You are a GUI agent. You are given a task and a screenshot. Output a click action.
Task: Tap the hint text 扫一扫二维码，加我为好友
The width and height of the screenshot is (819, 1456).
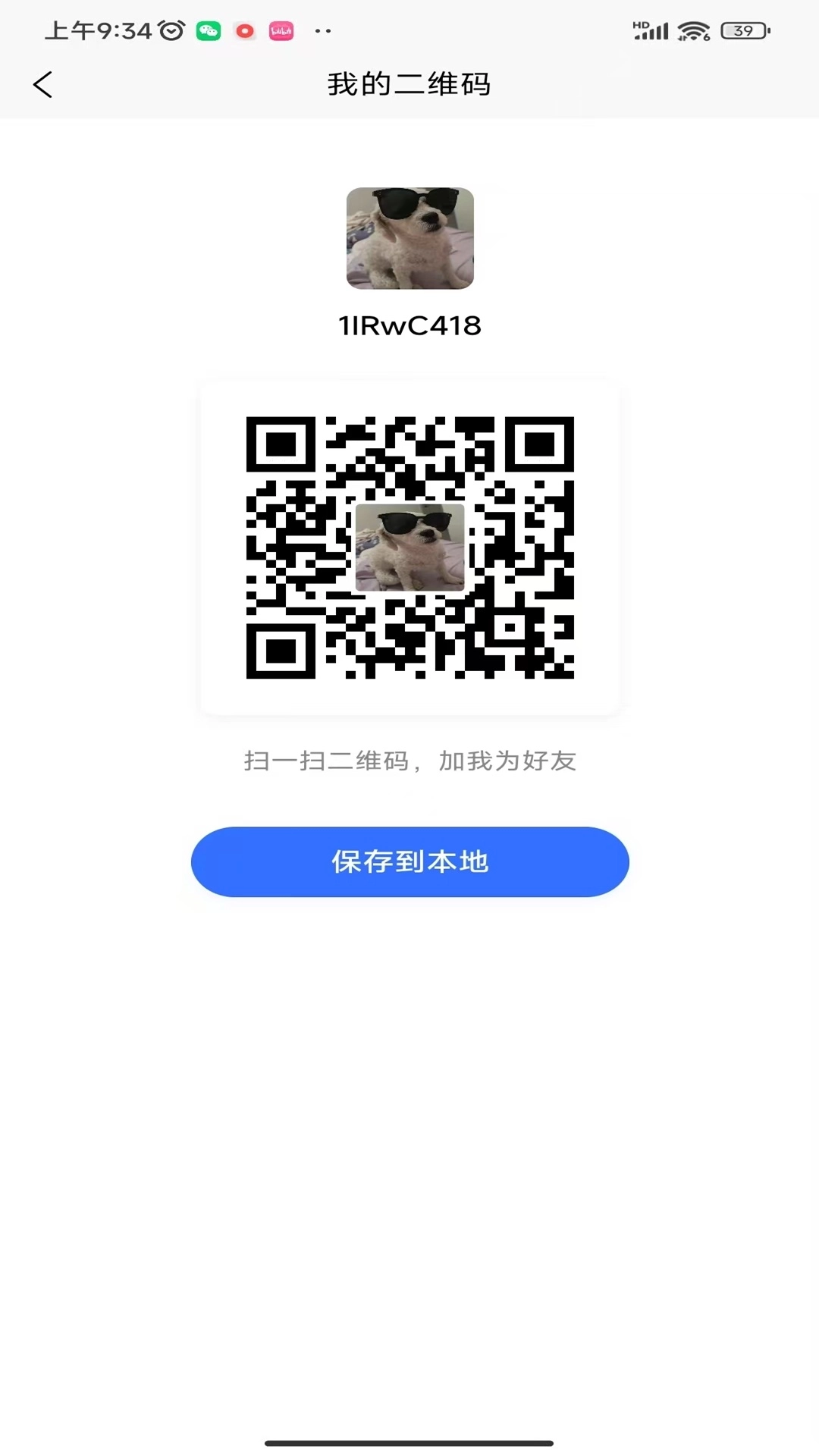tap(409, 761)
